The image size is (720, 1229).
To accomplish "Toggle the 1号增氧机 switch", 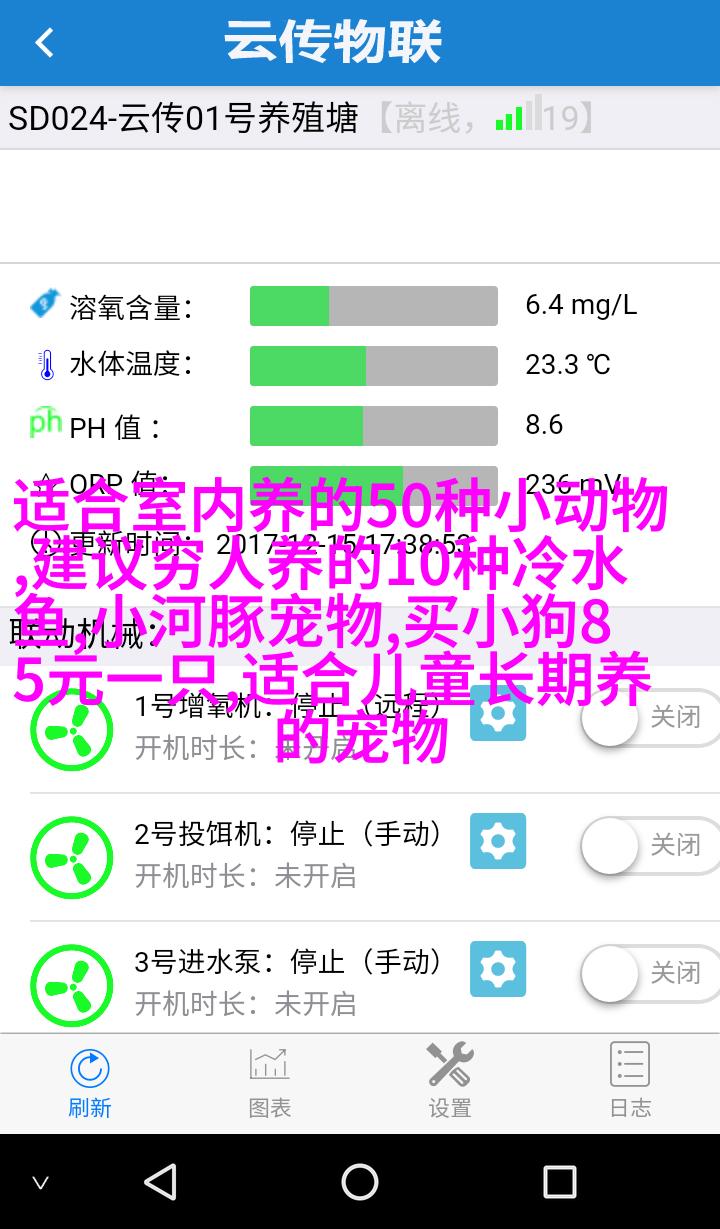I will [650, 717].
